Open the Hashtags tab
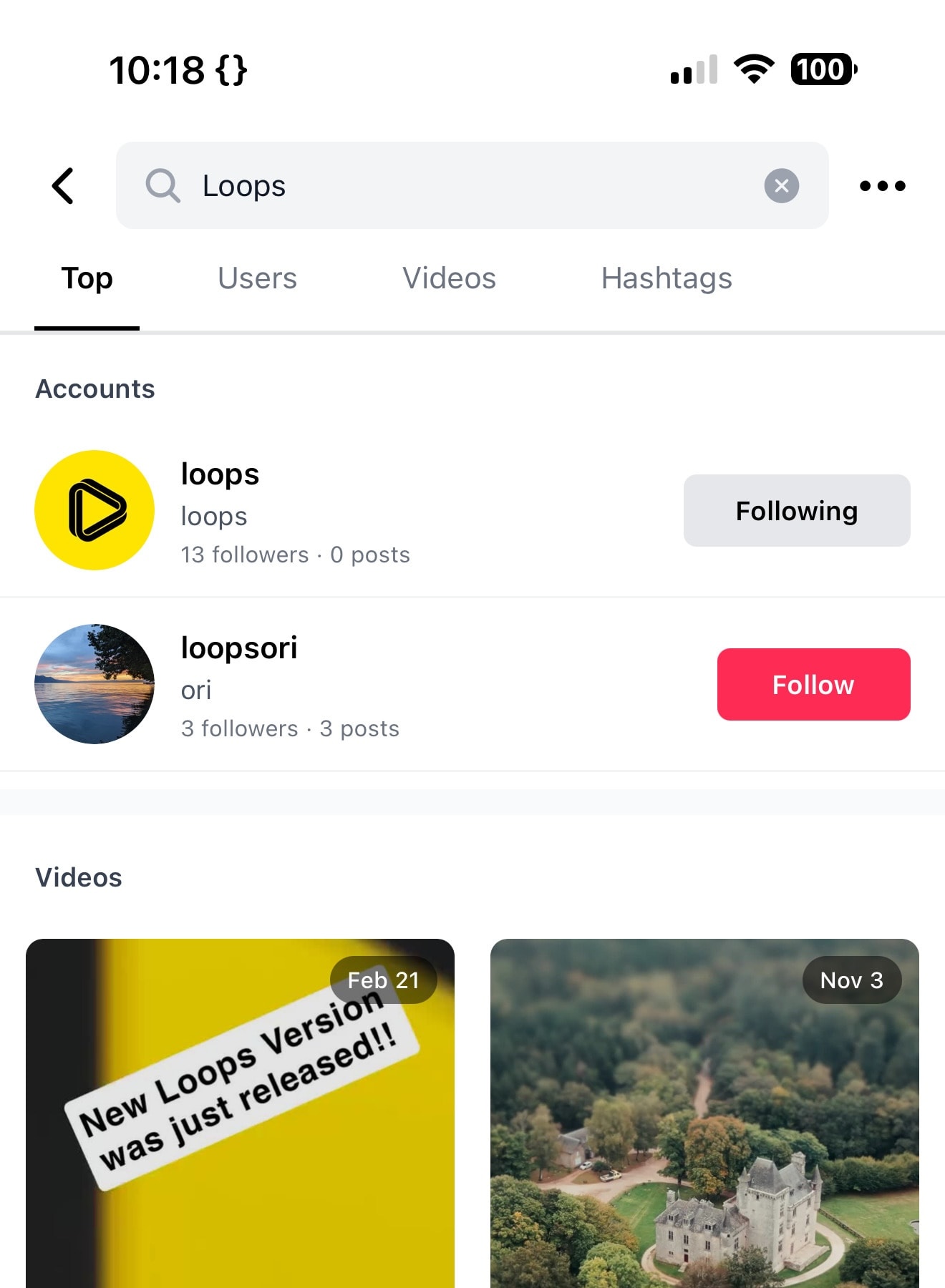Viewport: 945px width, 1288px height. [x=666, y=278]
